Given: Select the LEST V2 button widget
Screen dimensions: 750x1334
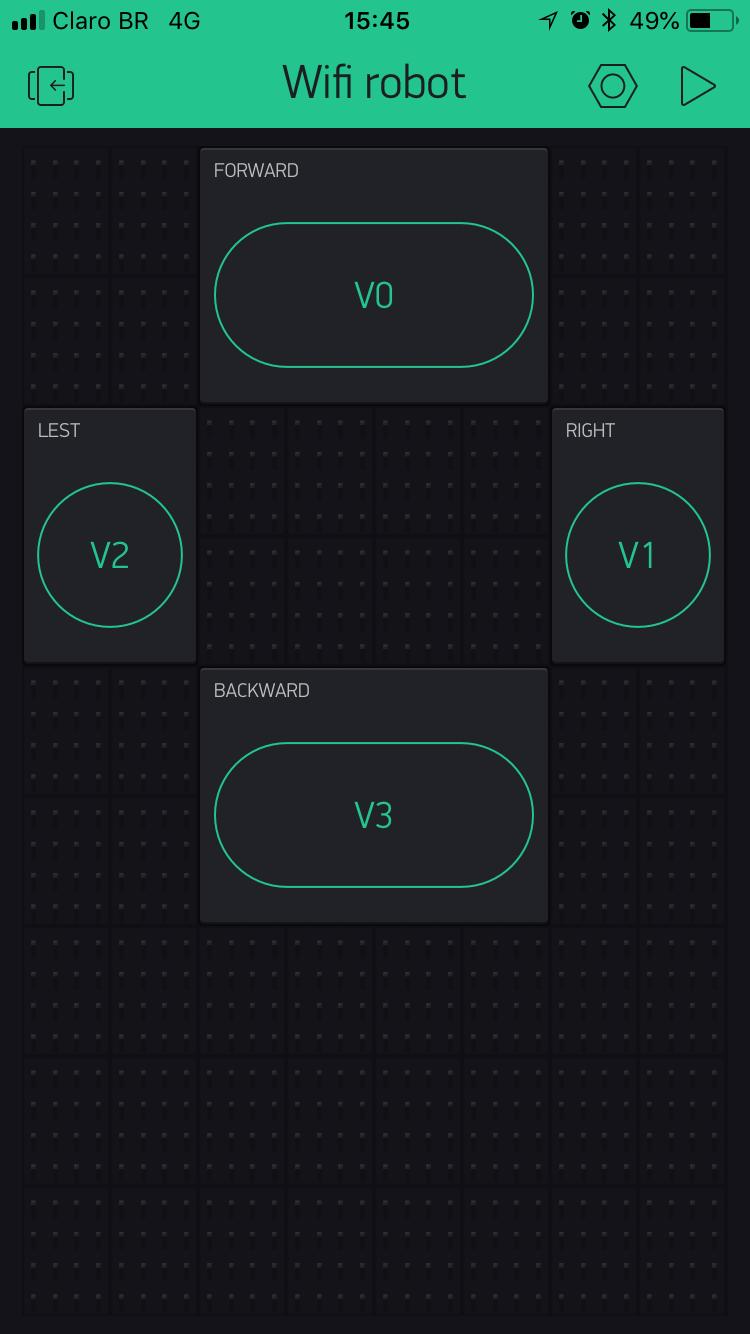Looking at the screenshot, I should click(110, 555).
